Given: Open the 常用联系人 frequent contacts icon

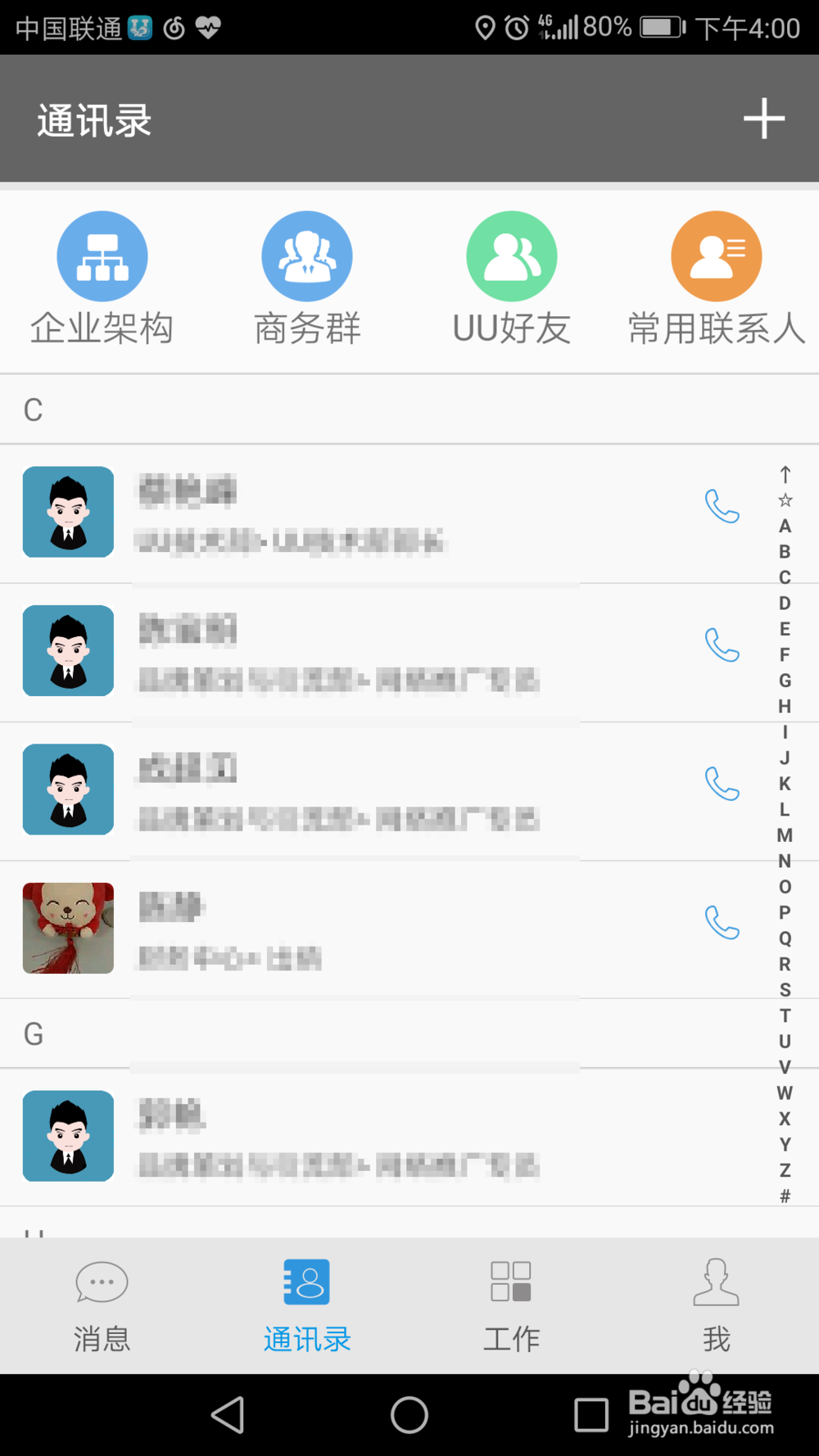Looking at the screenshot, I should point(716,255).
